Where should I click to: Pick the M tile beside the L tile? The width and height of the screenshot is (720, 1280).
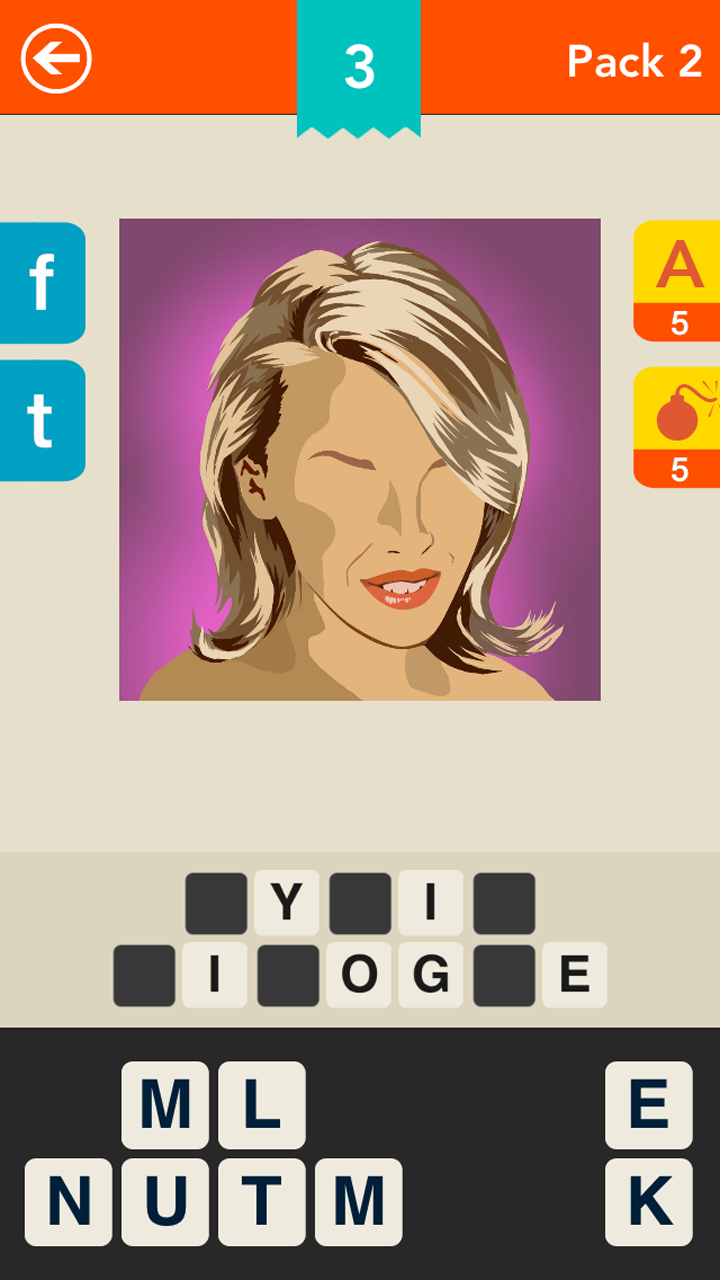[165, 1105]
